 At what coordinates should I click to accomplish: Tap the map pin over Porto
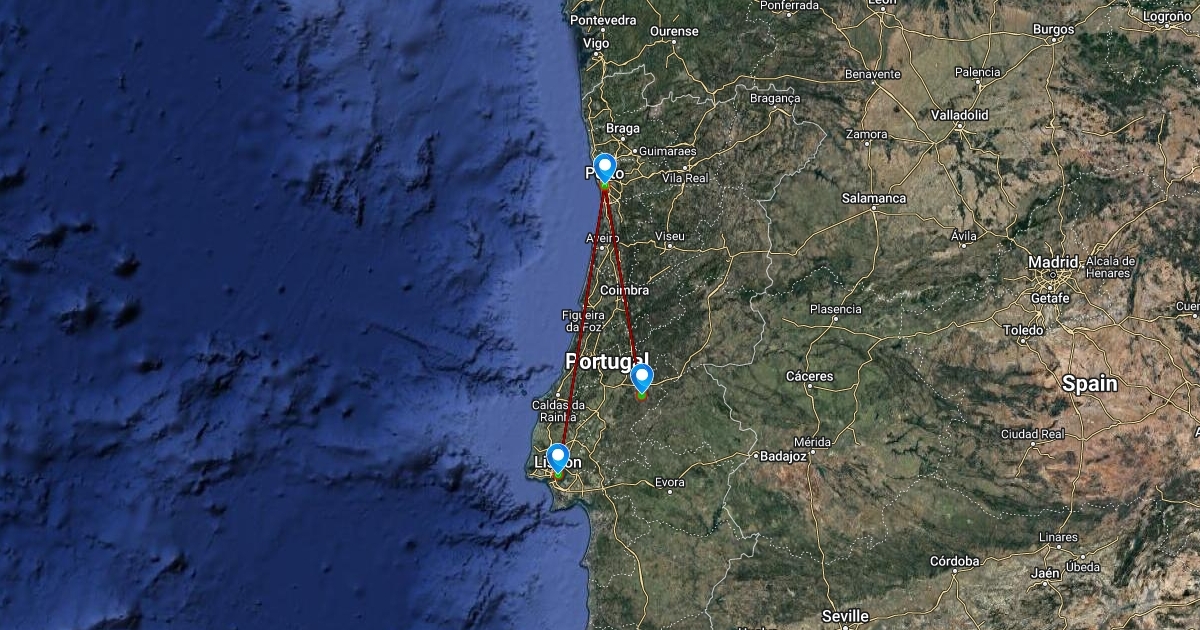(x=604, y=168)
